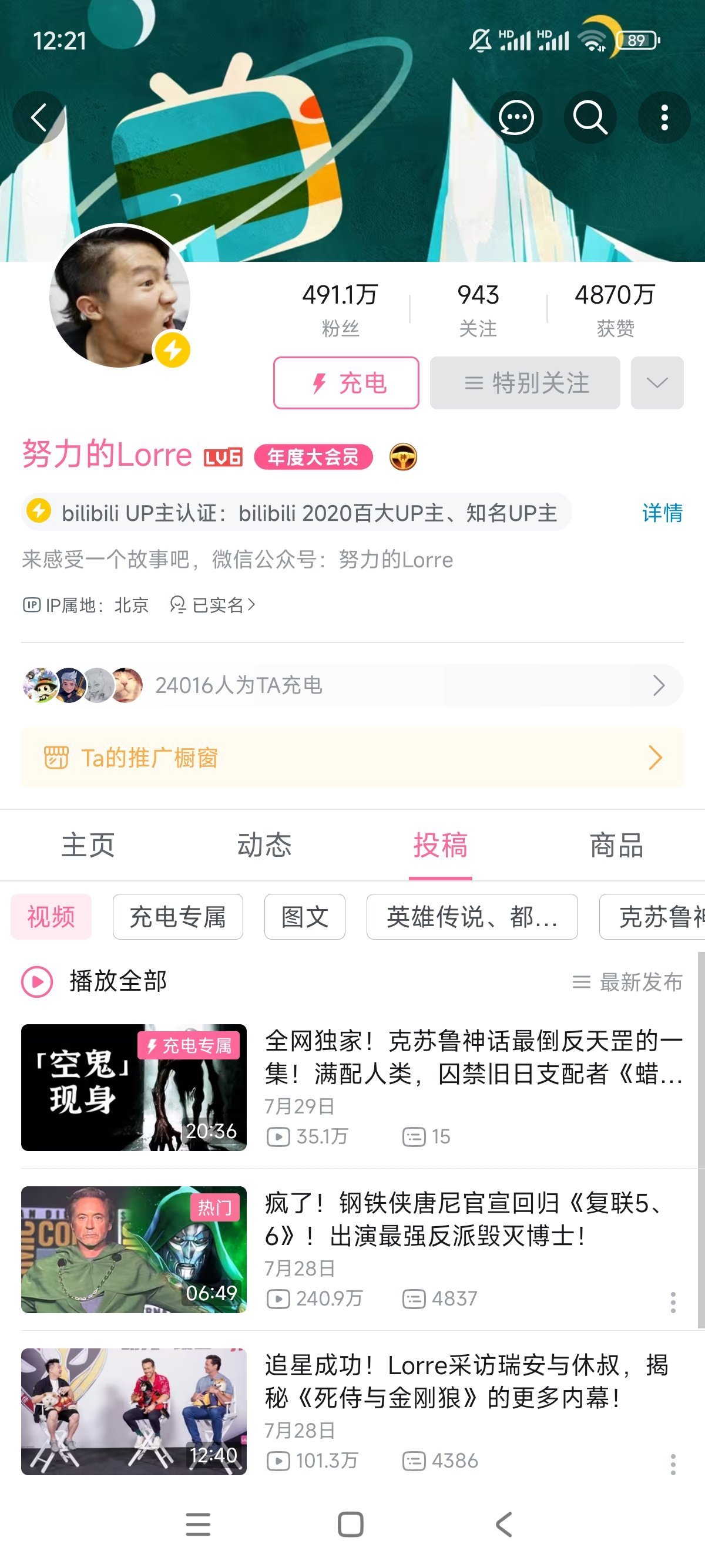Tap the 特别关注 button

[x=525, y=383]
